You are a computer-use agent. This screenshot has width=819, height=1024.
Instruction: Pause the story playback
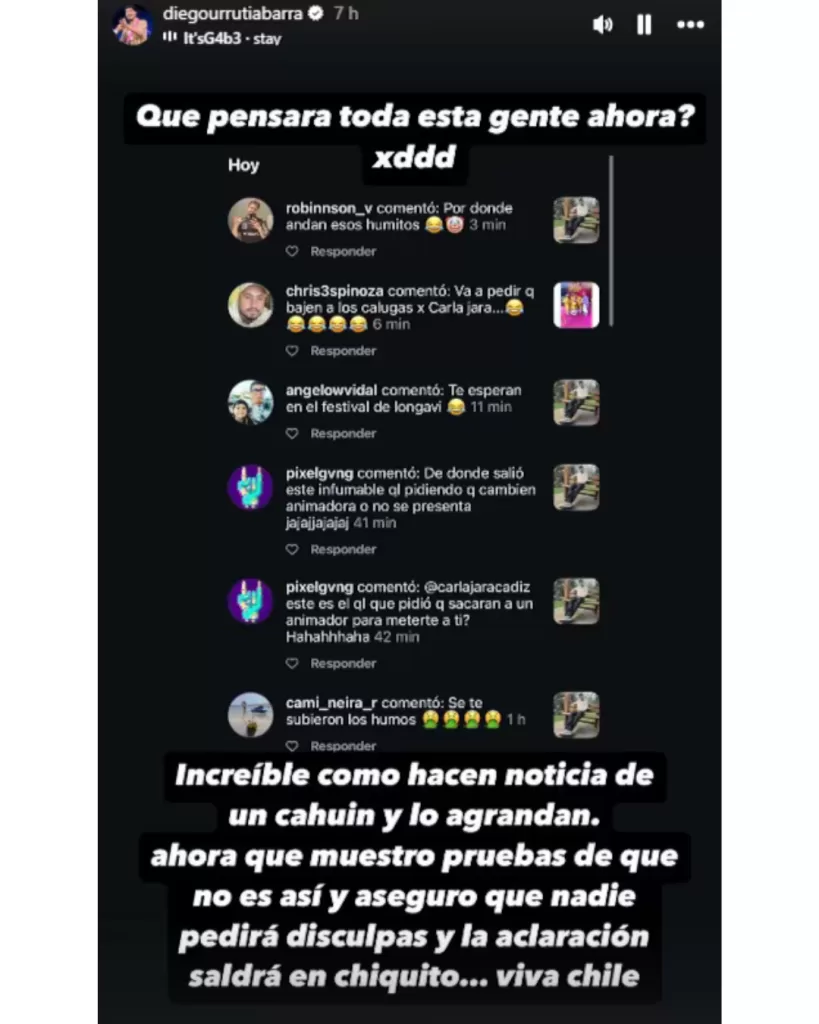tap(645, 25)
